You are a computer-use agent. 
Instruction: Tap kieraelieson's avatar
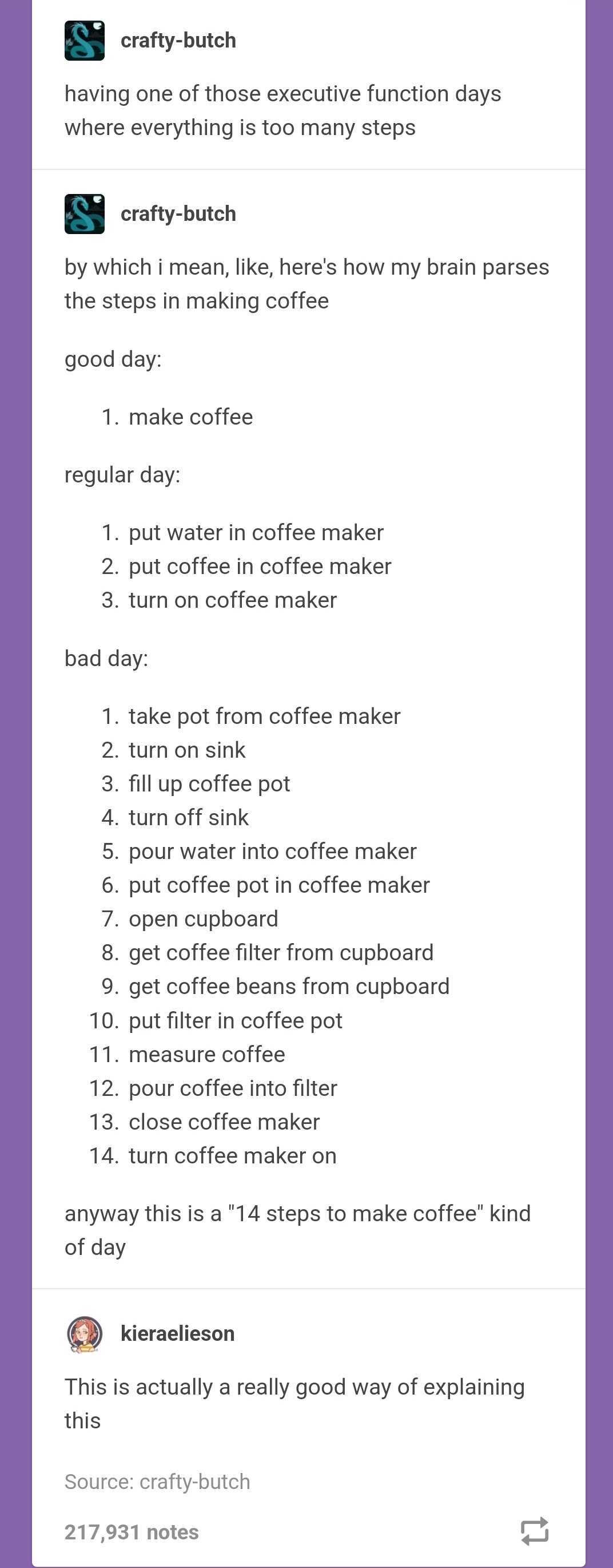pyautogui.click(x=85, y=1333)
